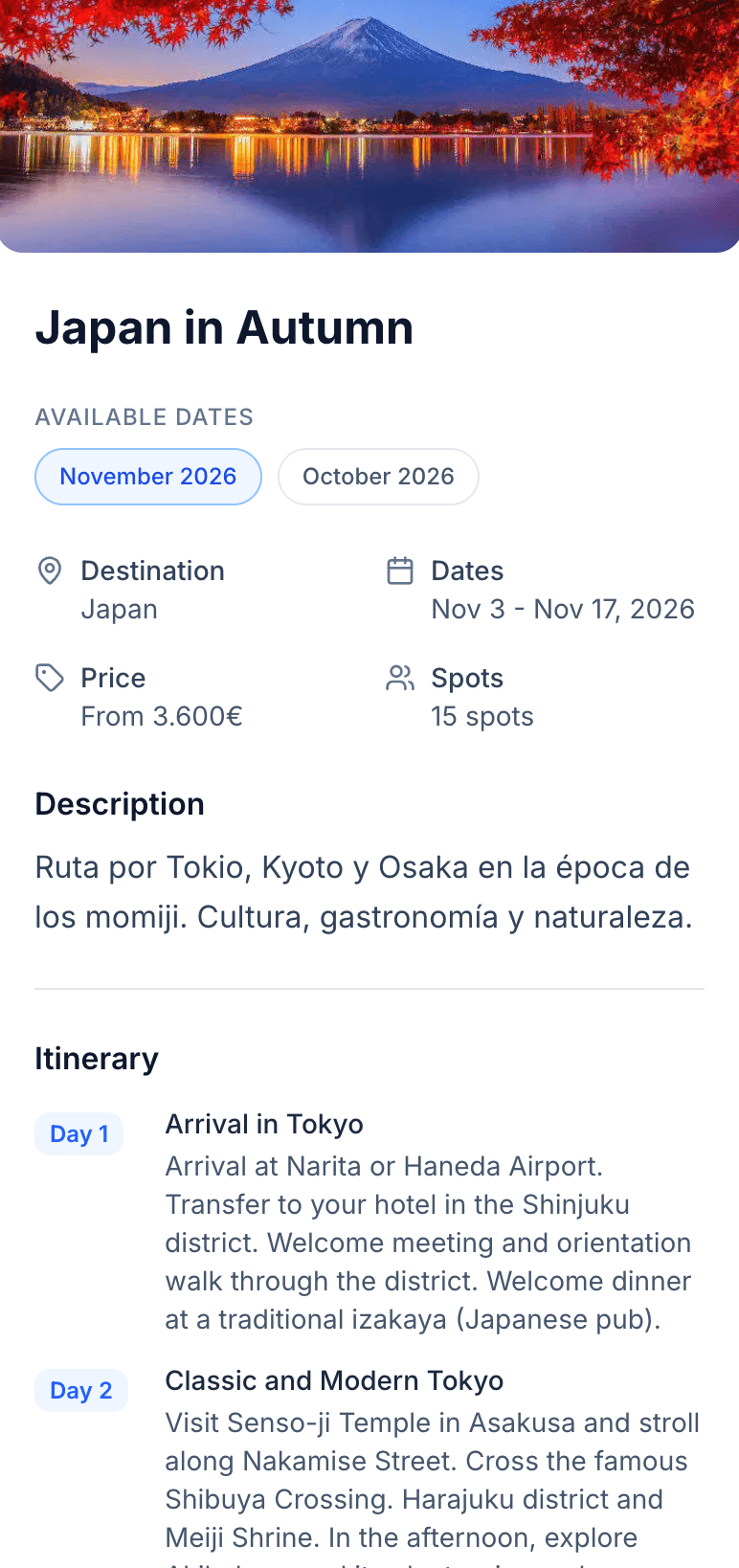Click the people icon beside Spots
This screenshot has height=1568, width=739.
(399, 678)
